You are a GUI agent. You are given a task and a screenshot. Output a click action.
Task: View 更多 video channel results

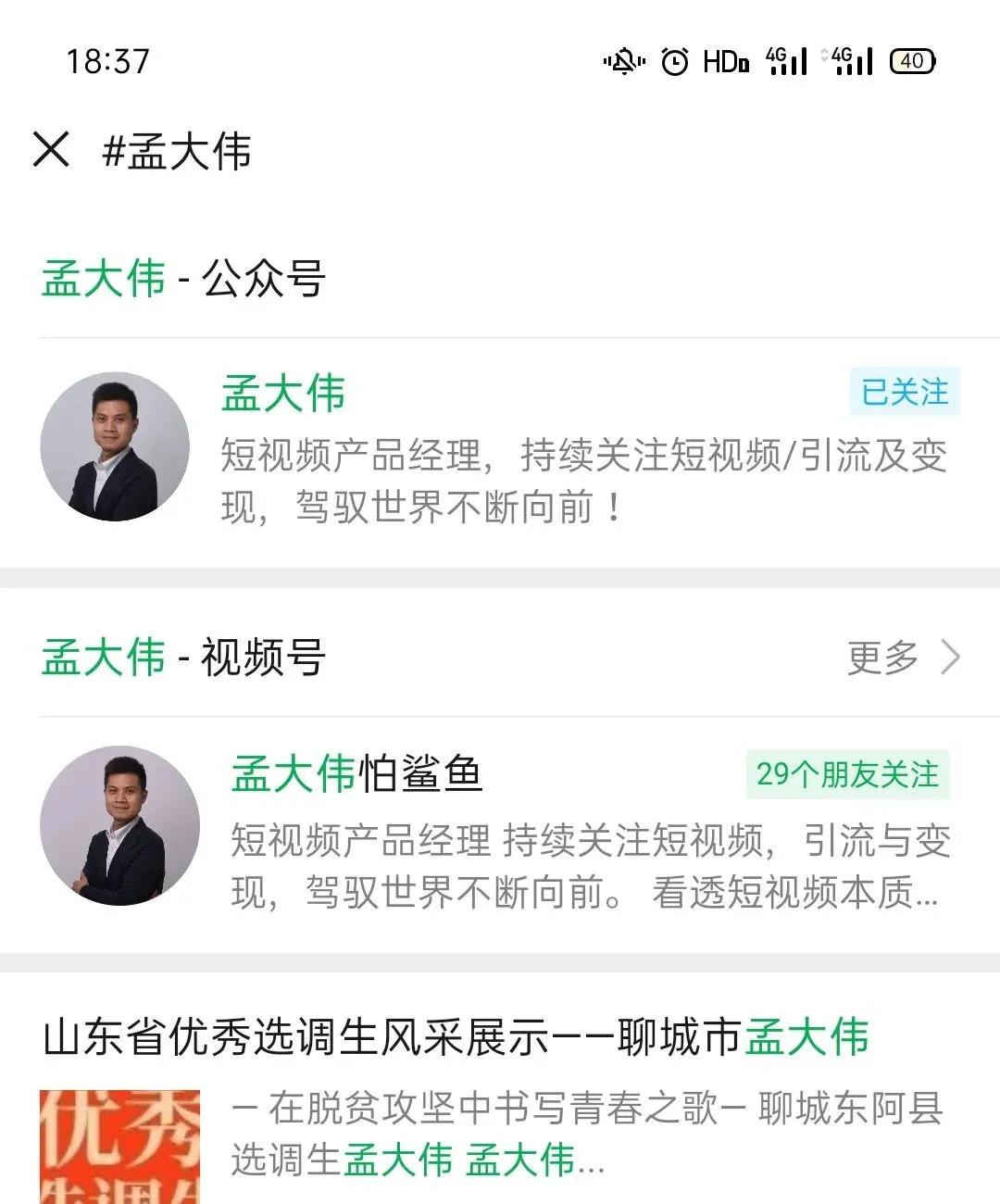903,658
